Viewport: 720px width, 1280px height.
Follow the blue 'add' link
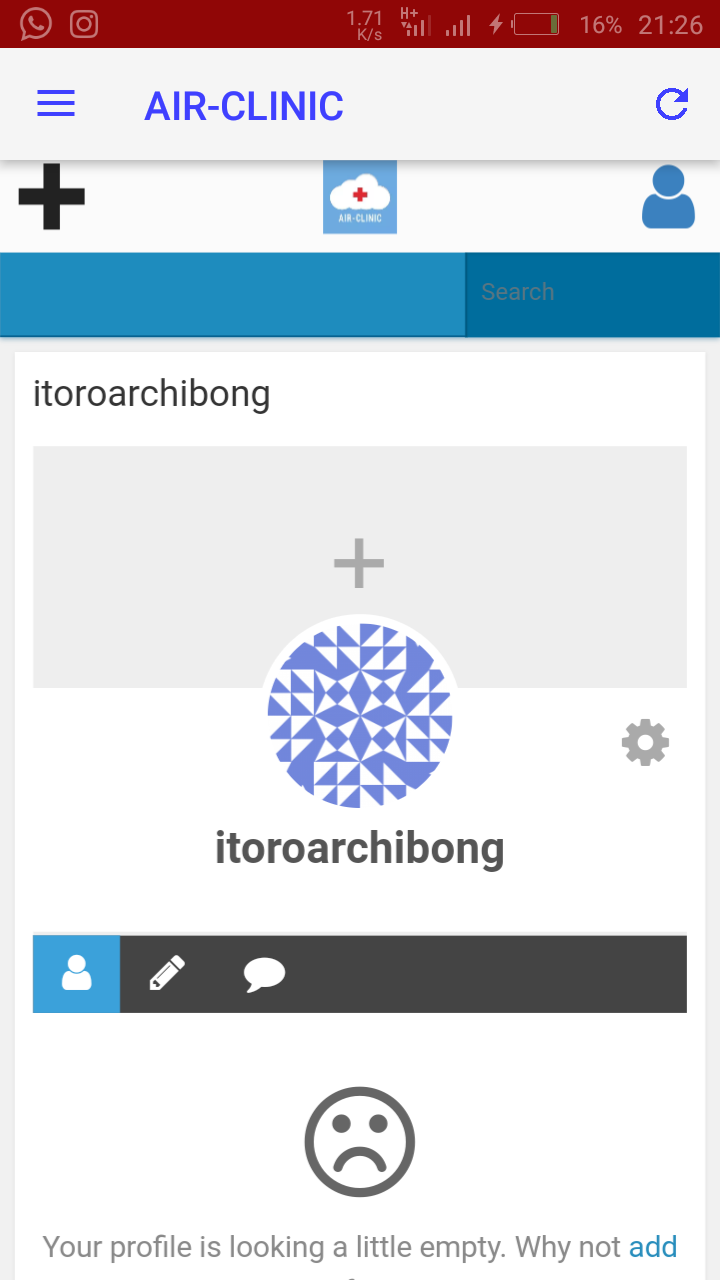(653, 1247)
